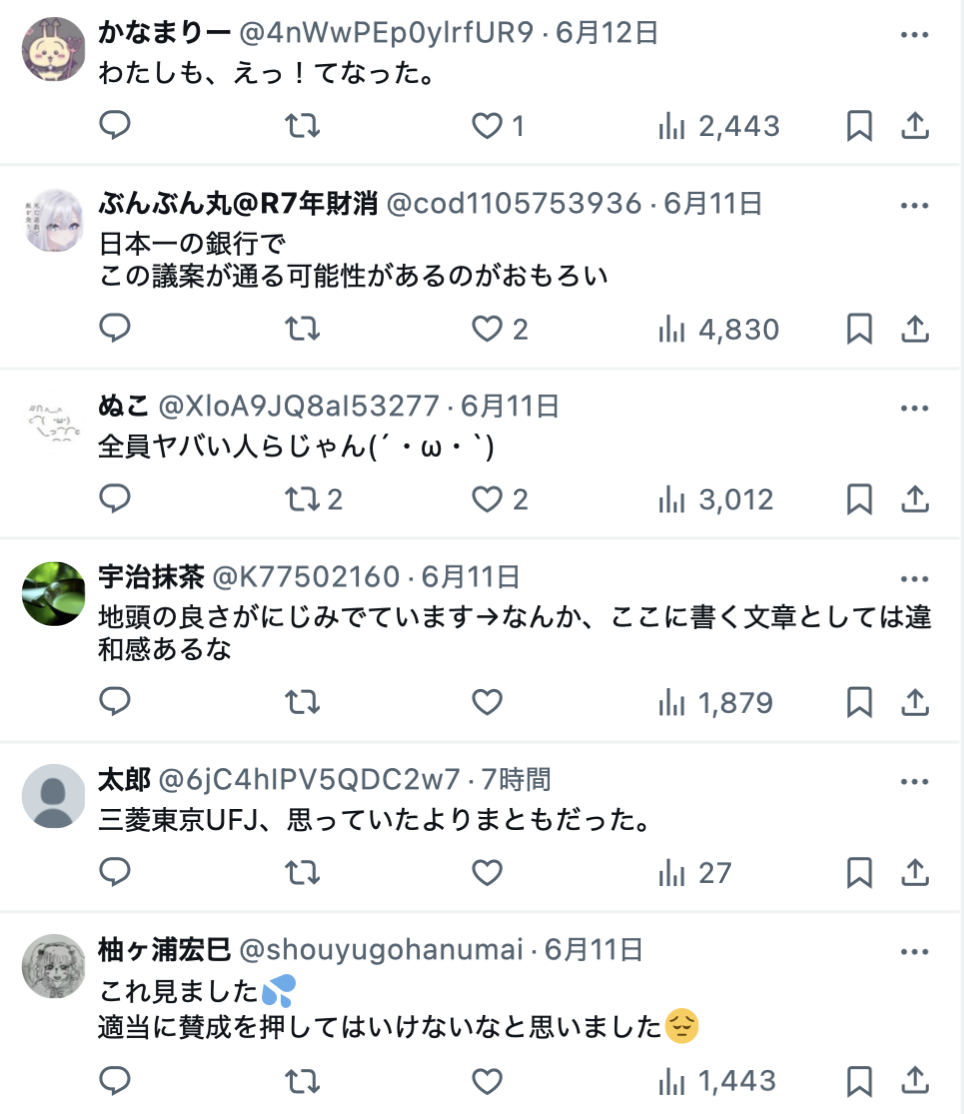Image resolution: width=964 pixels, height=1114 pixels.
Task: Bookmark 太郎's post
Action: [x=859, y=873]
